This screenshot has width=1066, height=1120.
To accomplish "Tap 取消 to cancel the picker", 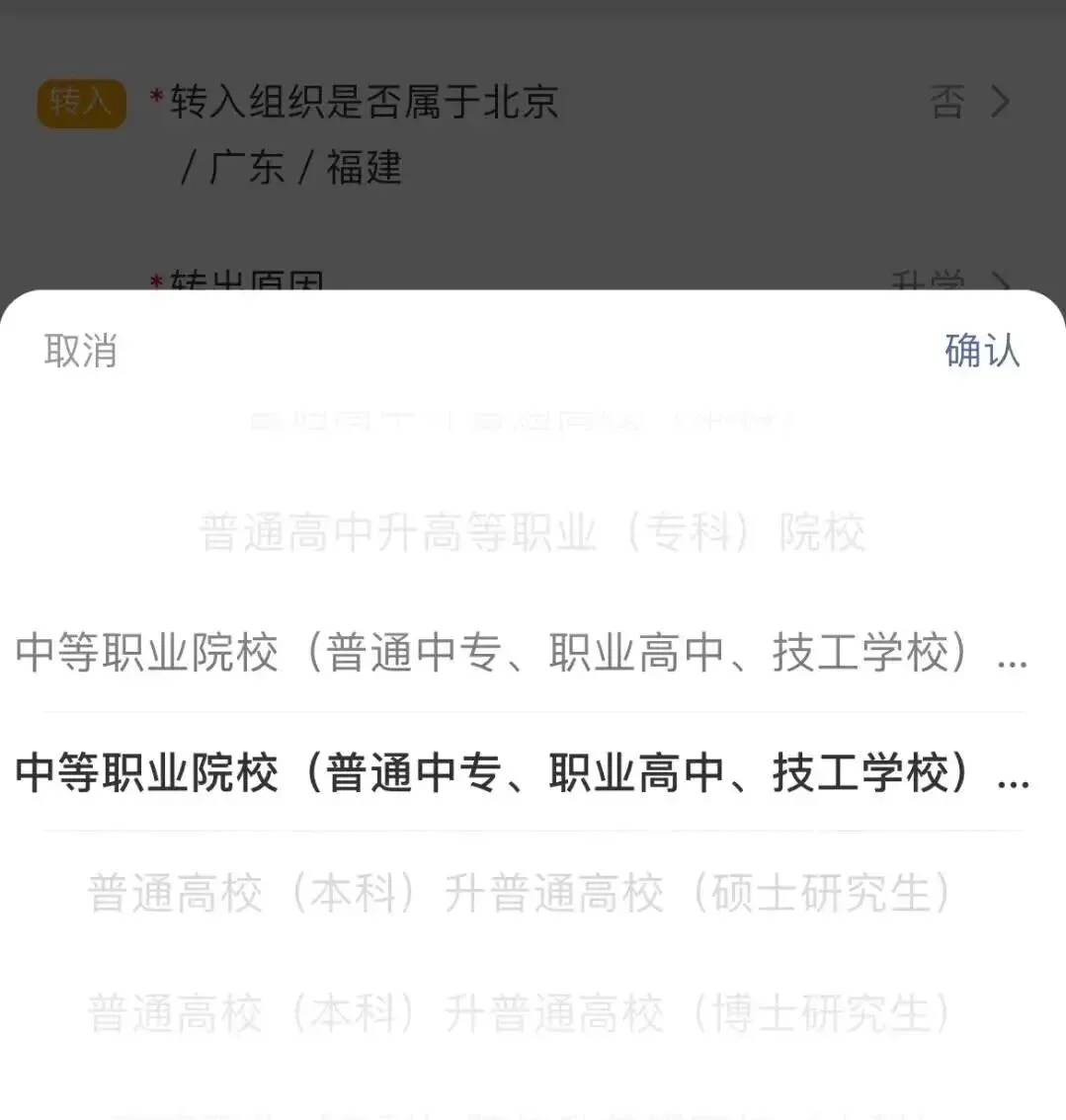I will 81,351.
